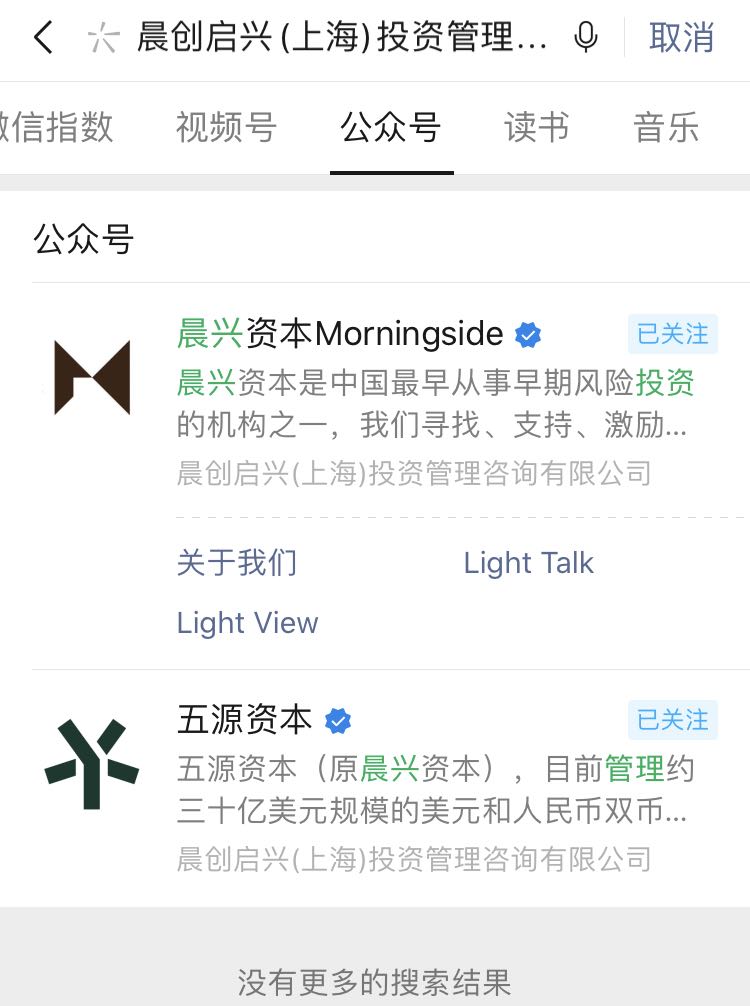Switch to the 微信指数 tab
This screenshot has width=750, height=1006.
tap(55, 128)
